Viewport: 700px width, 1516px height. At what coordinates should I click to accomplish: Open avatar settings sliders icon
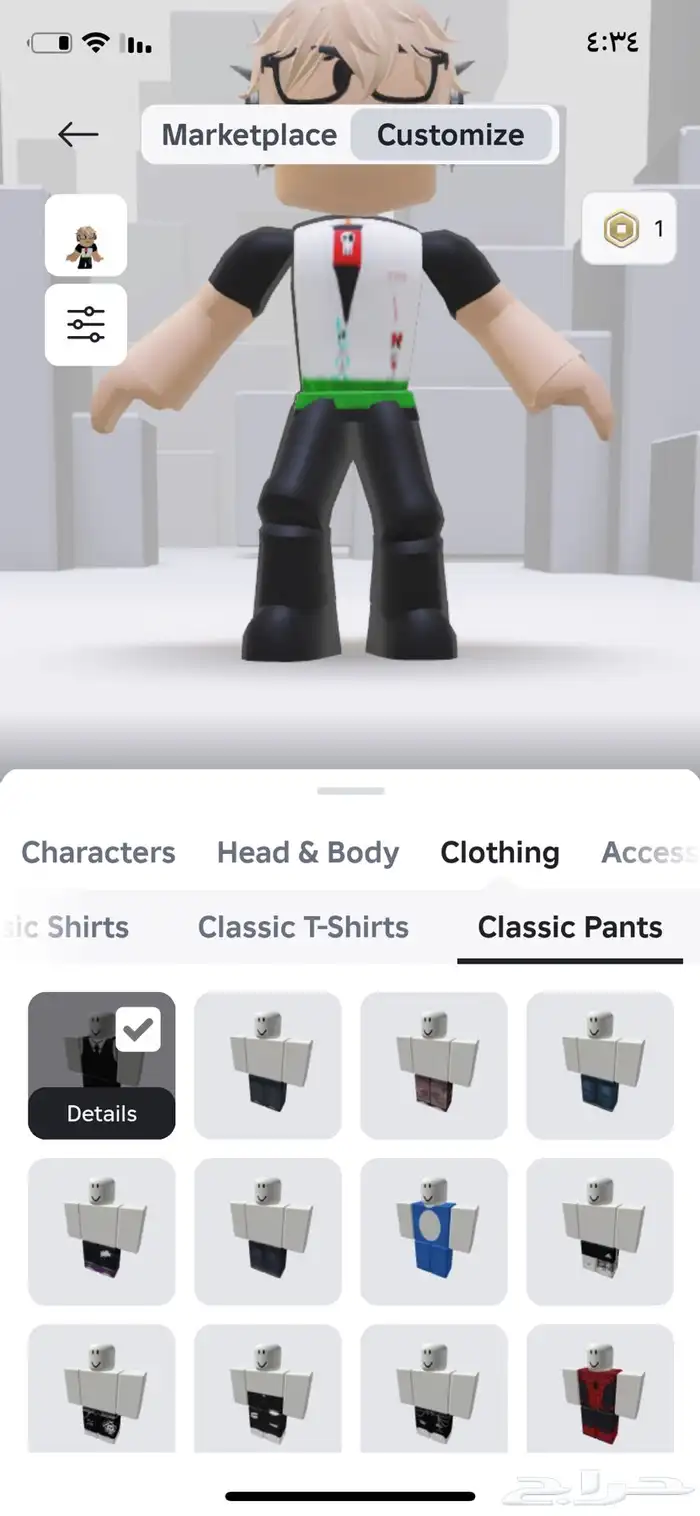coord(86,325)
